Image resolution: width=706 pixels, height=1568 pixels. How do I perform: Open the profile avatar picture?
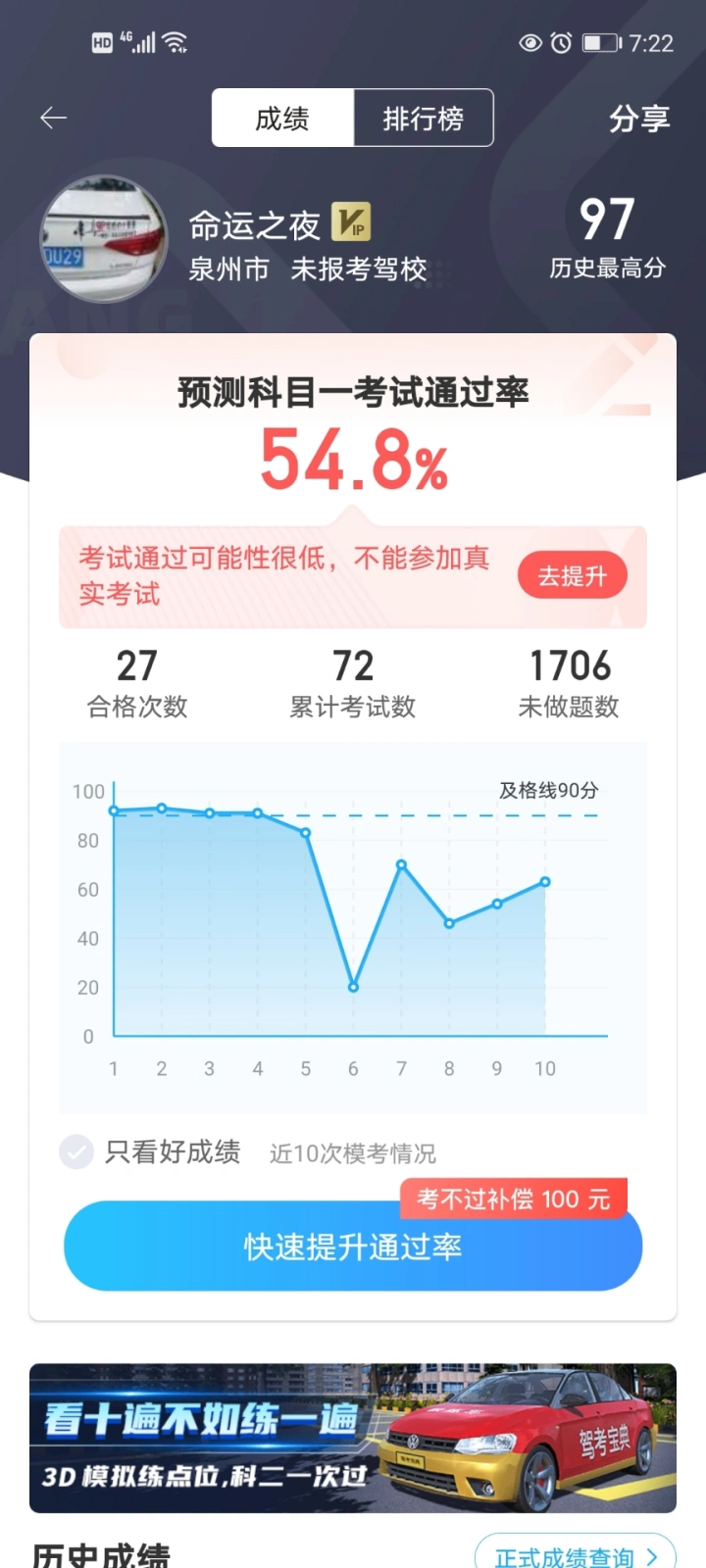point(104,239)
